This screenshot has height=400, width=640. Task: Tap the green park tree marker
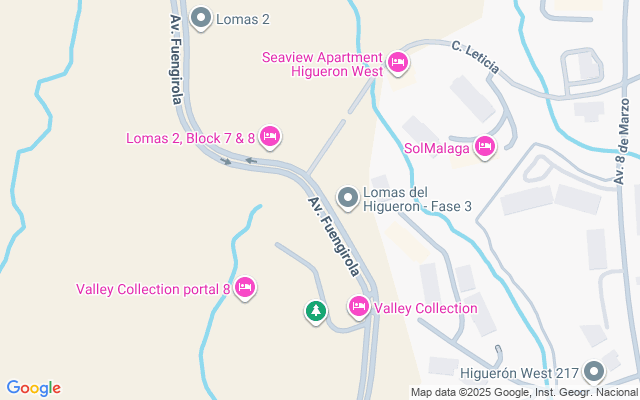tap(316, 311)
